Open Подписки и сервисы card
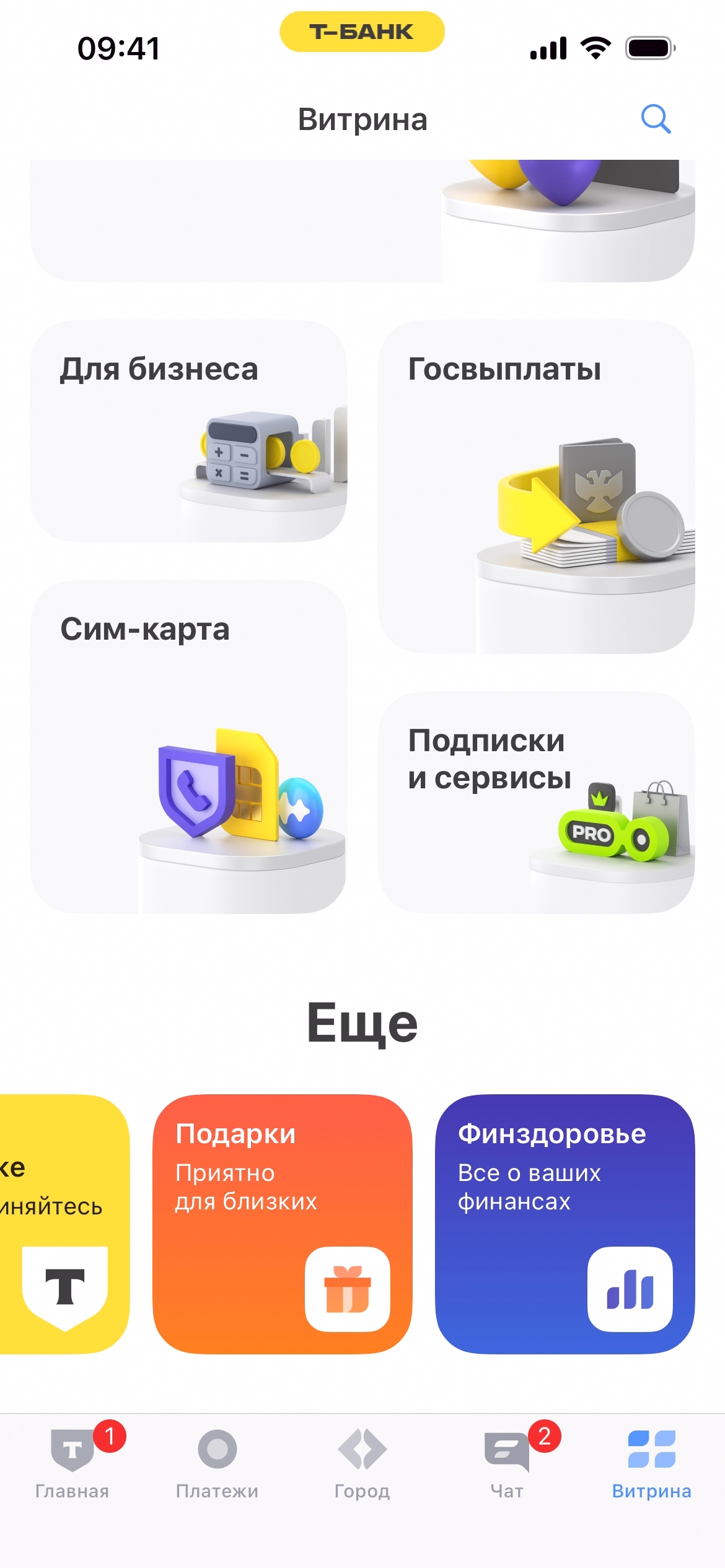This screenshot has height=1568, width=725. coord(536,802)
